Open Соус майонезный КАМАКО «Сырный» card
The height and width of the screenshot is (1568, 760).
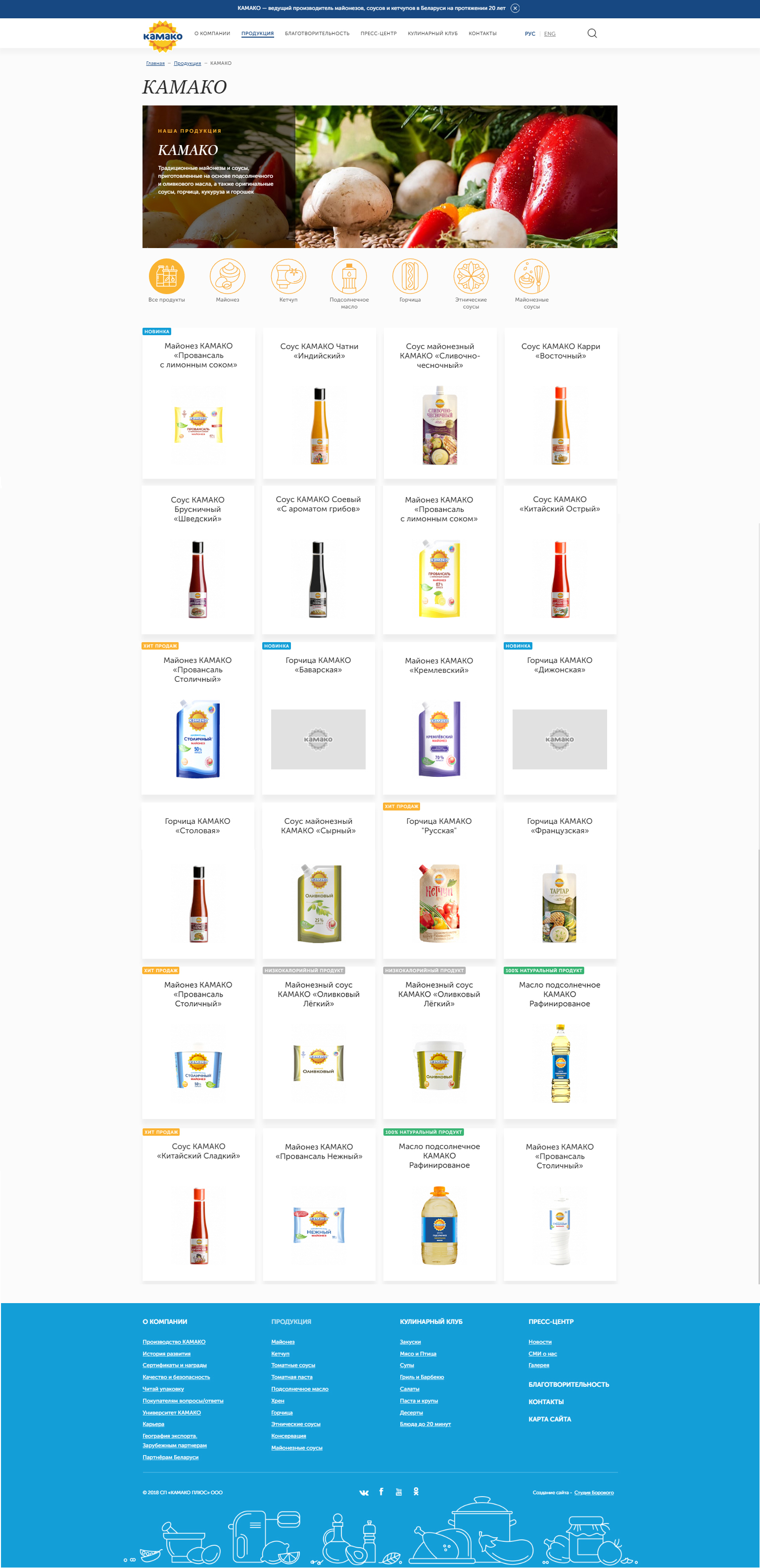tap(318, 880)
